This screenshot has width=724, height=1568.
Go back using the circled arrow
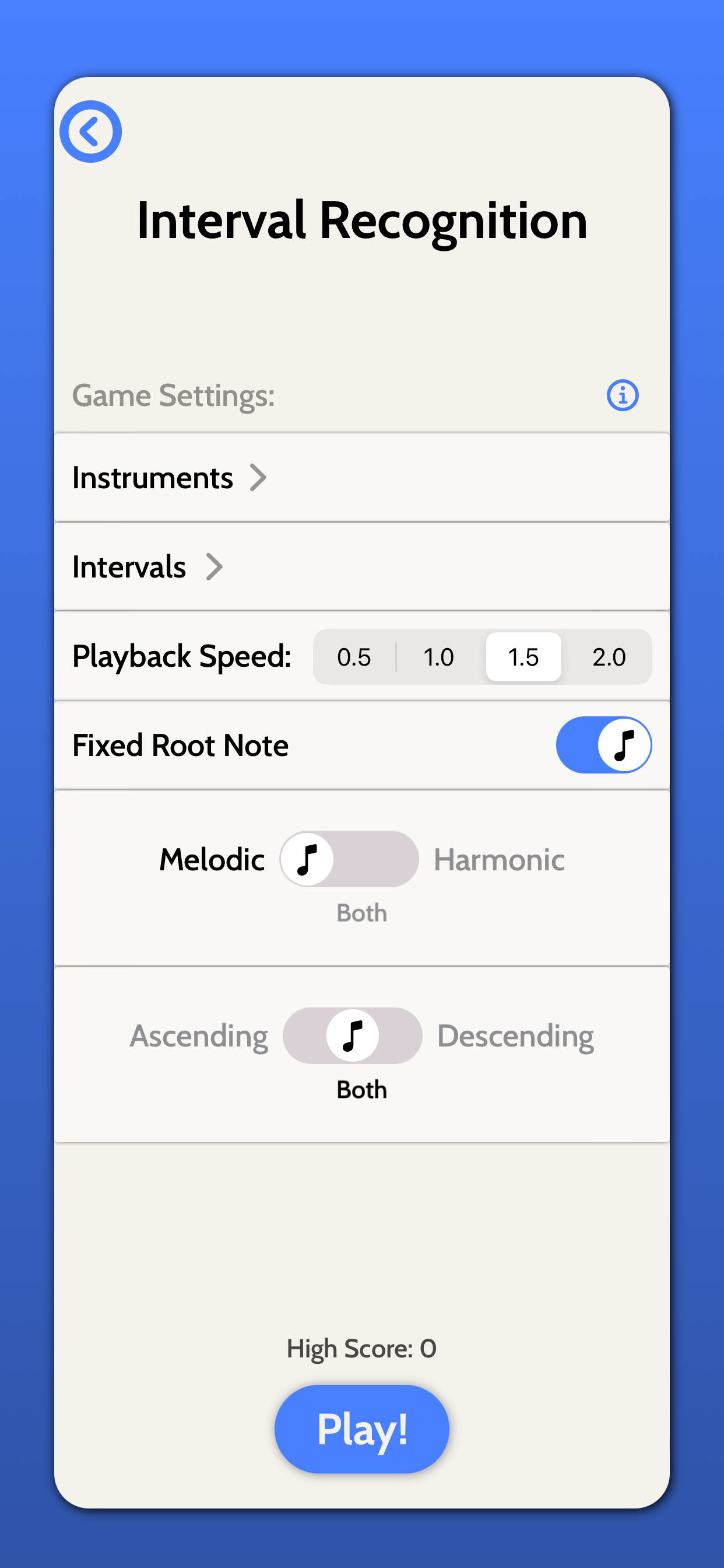coord(91,131)
